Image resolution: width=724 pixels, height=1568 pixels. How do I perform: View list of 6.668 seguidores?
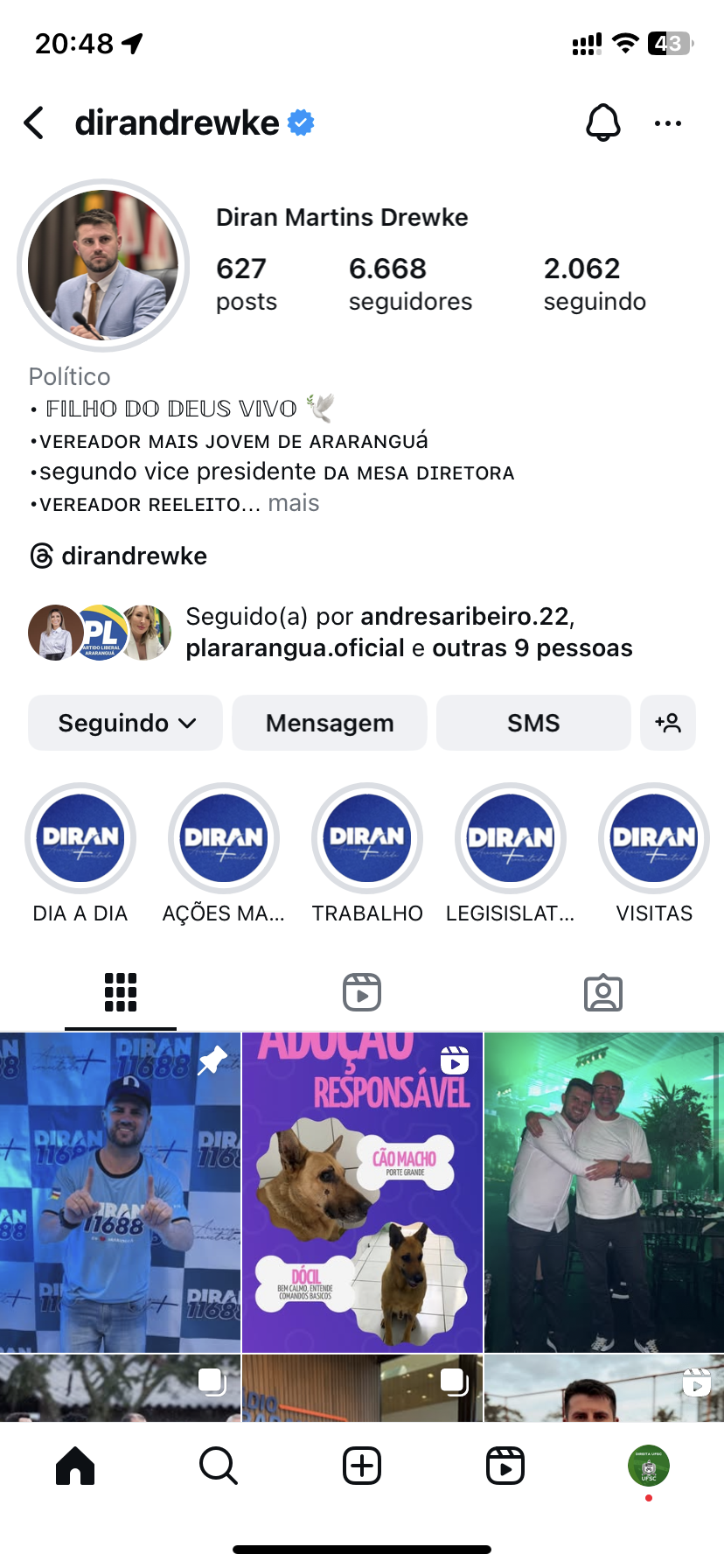coord(410,284)
